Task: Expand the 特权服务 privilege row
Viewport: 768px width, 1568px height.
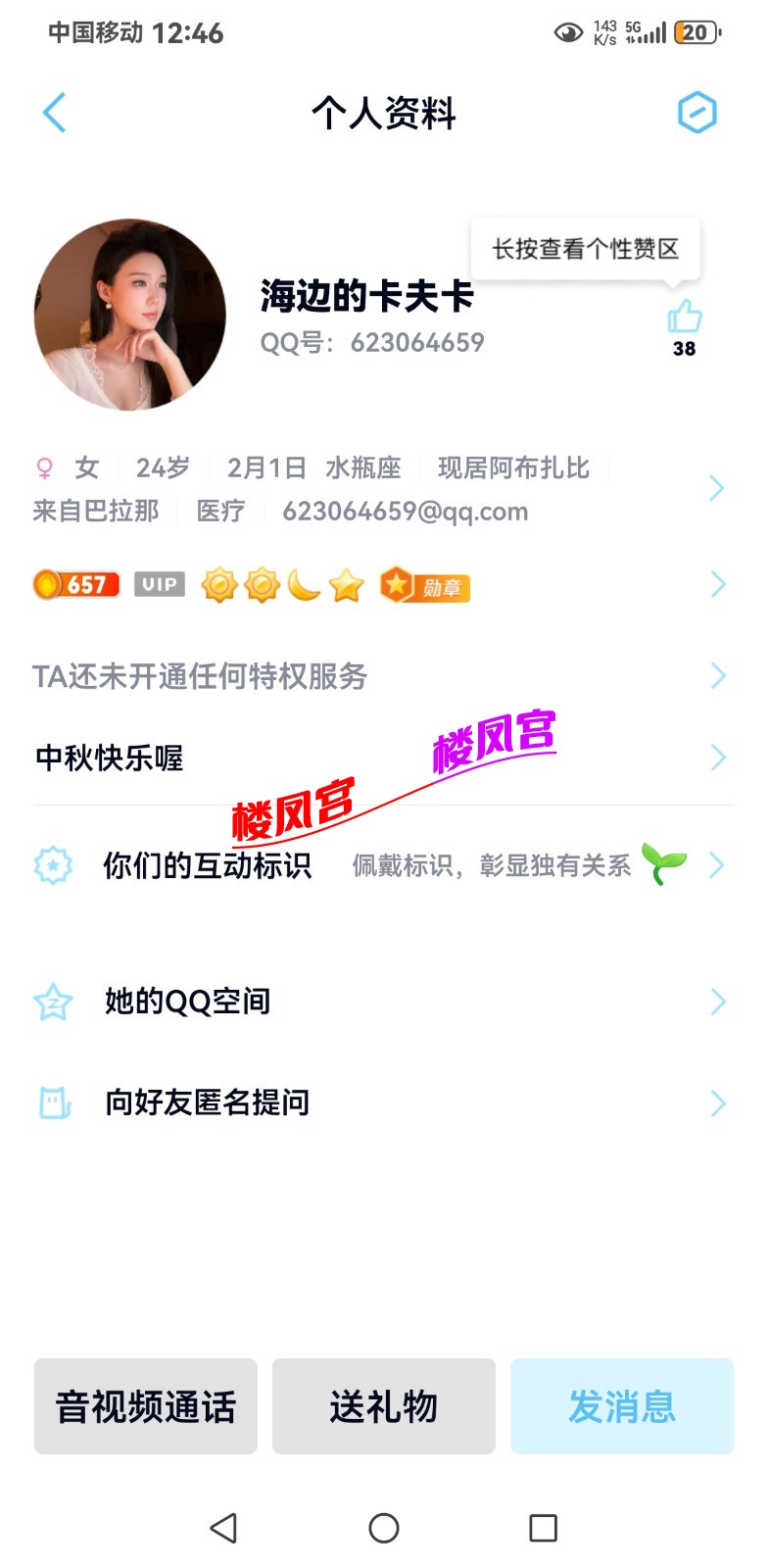Action: (x=718, y=675)
